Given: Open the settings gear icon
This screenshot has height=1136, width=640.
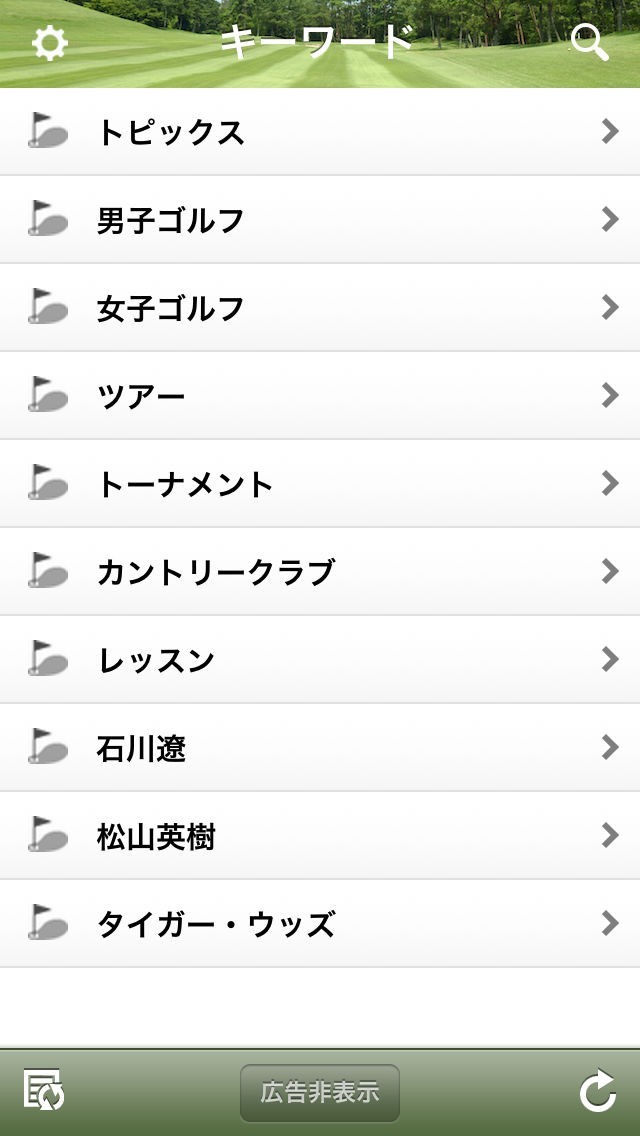Looking at the screenshot, I should coord(49,44).
